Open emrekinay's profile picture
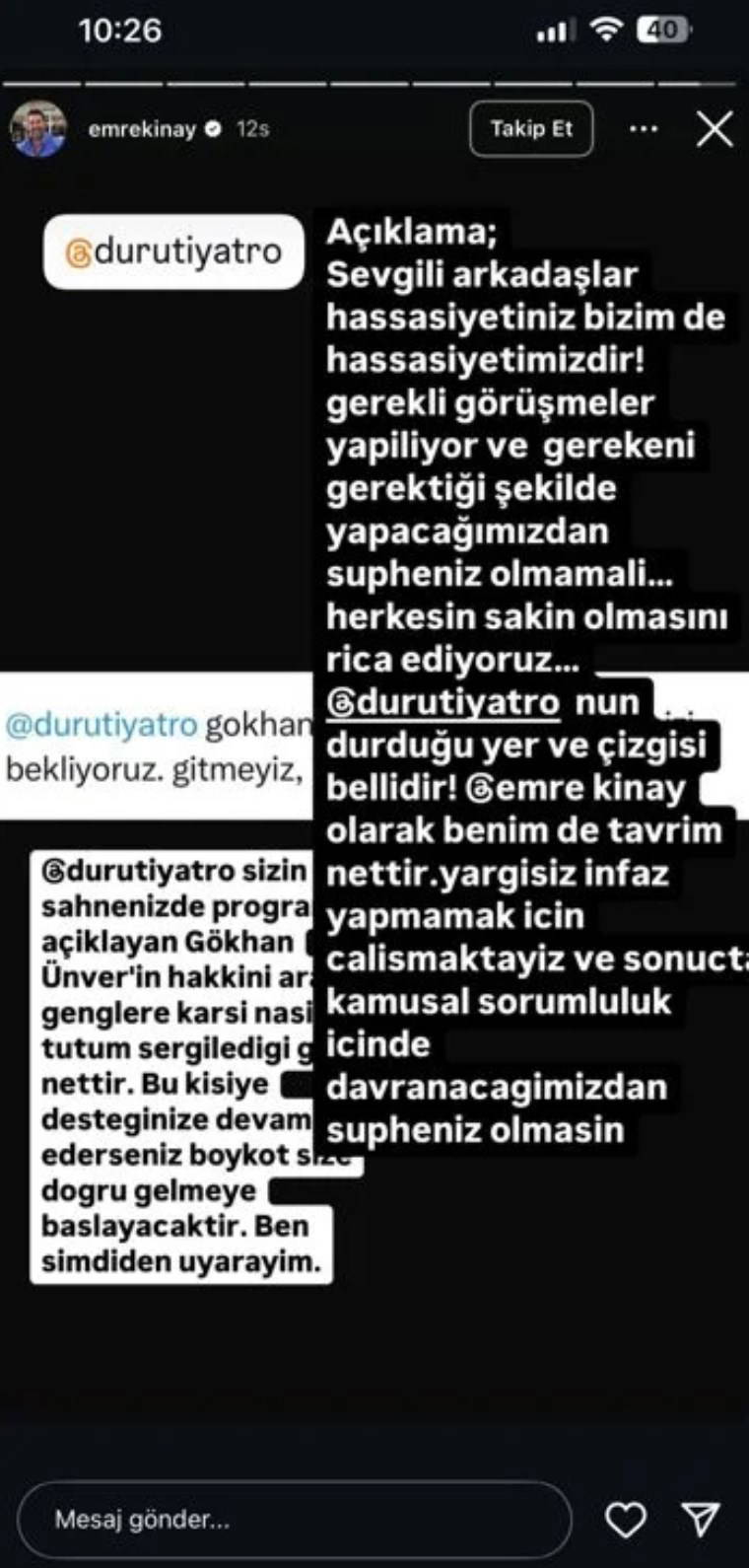The width and height of the screenshot is (749, 1568). 38,129
